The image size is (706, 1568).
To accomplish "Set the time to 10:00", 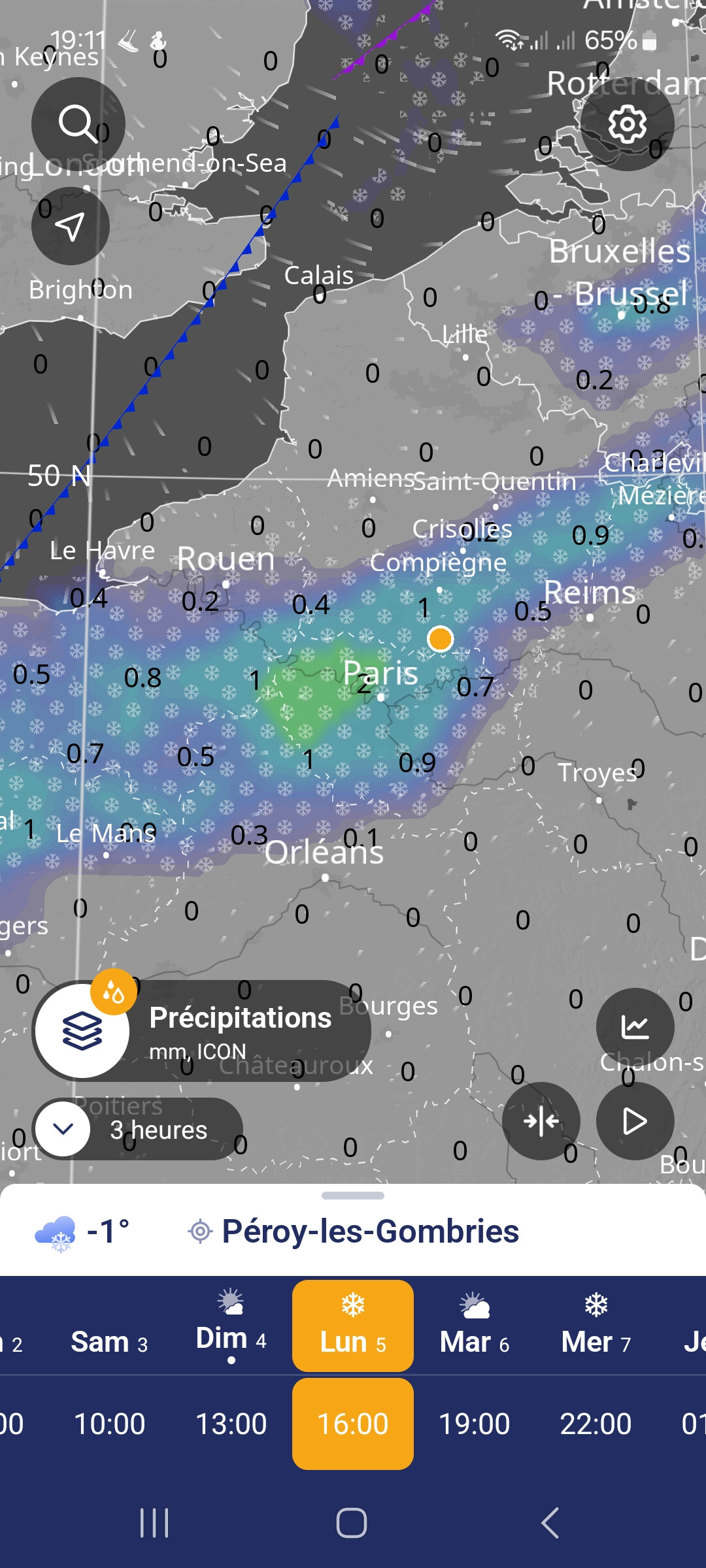I will click(110, 1424).
